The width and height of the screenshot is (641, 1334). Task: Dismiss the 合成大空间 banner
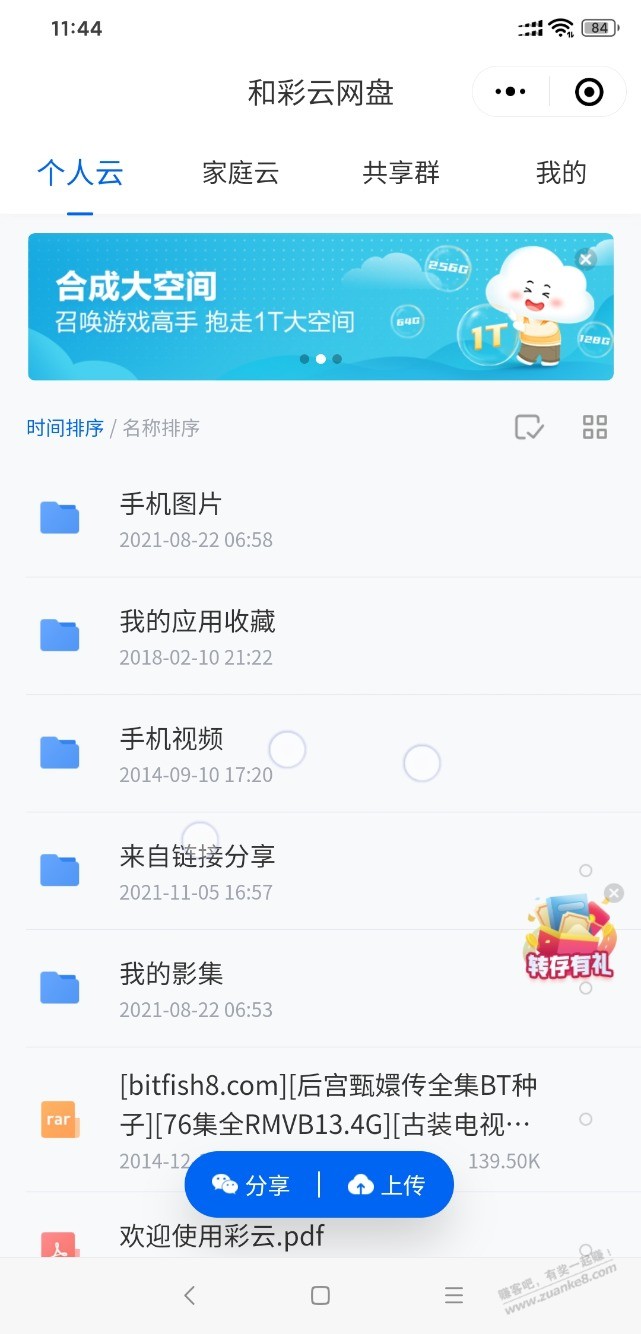click(x=587, y=259)
